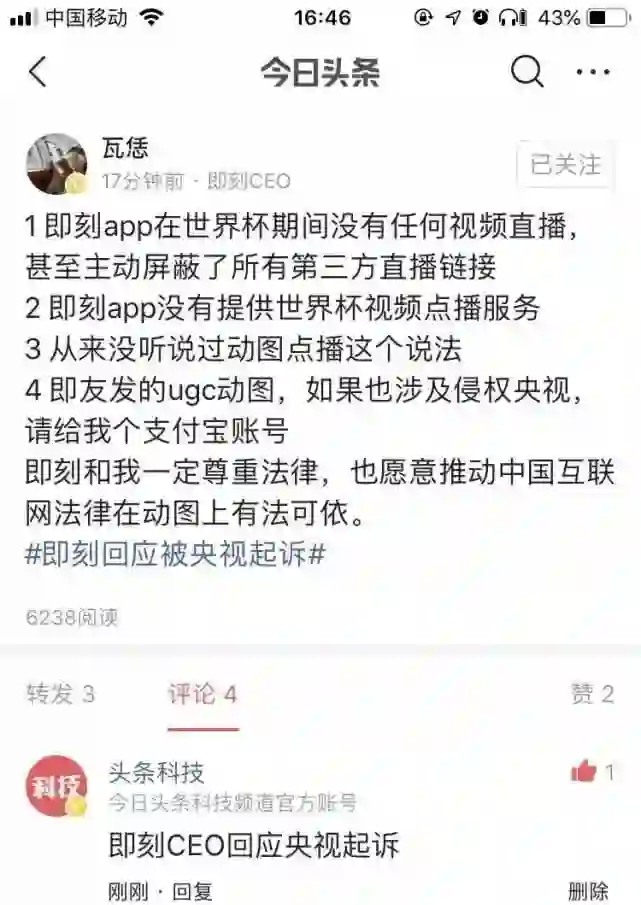Delete the comment via 删除
This screenshot has width=641, height=905.
(588, 890)
